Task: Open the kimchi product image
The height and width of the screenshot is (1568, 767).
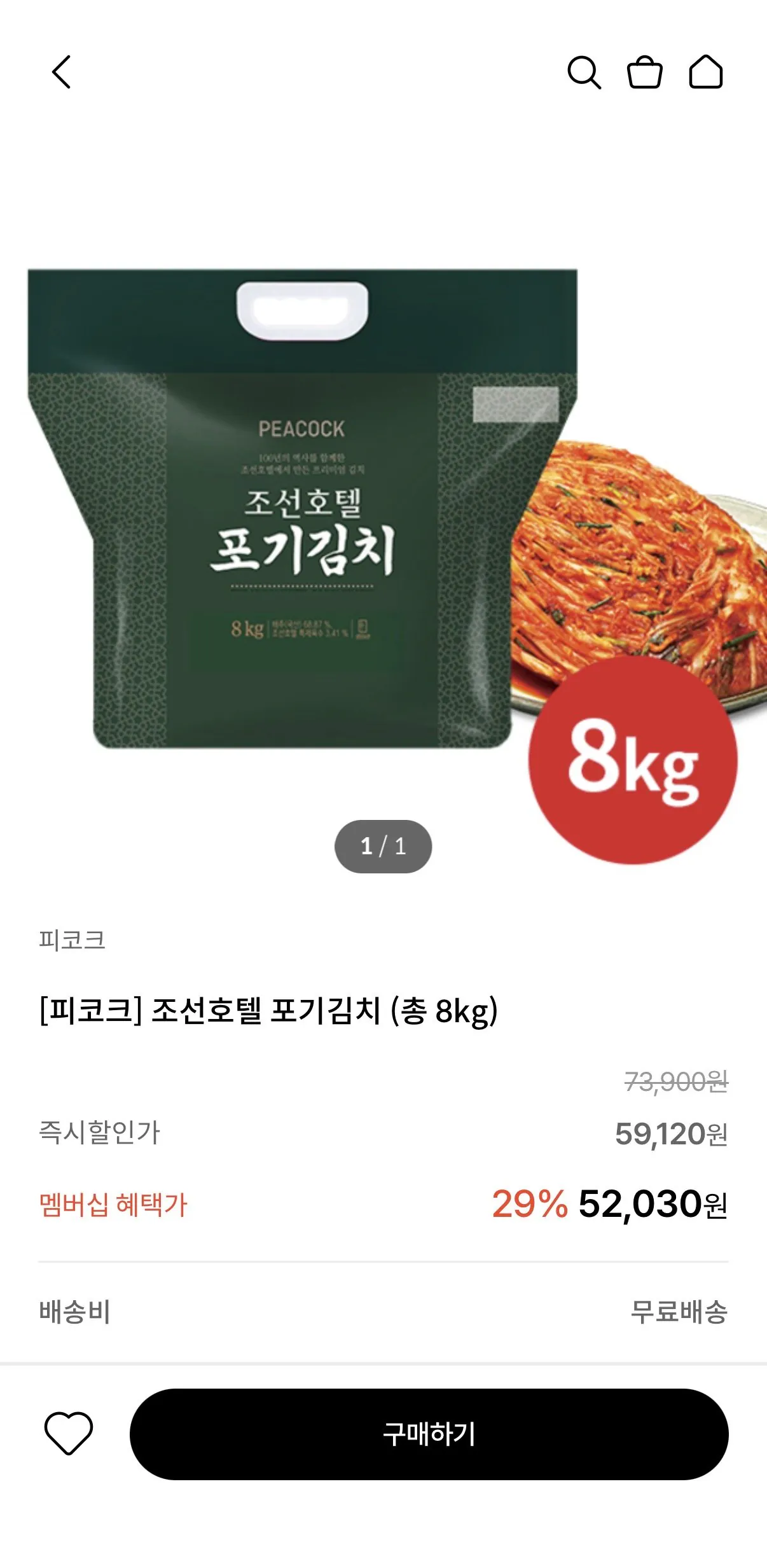Action: pos(382,541)
